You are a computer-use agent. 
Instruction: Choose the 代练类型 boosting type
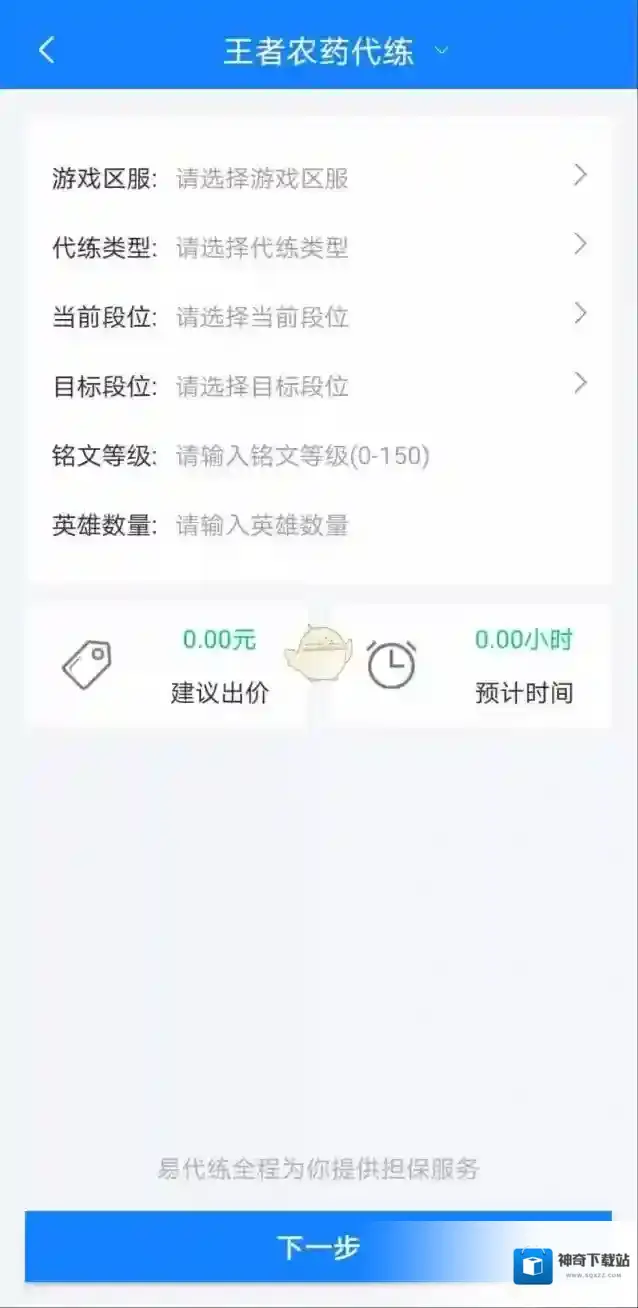click(320, 248)
